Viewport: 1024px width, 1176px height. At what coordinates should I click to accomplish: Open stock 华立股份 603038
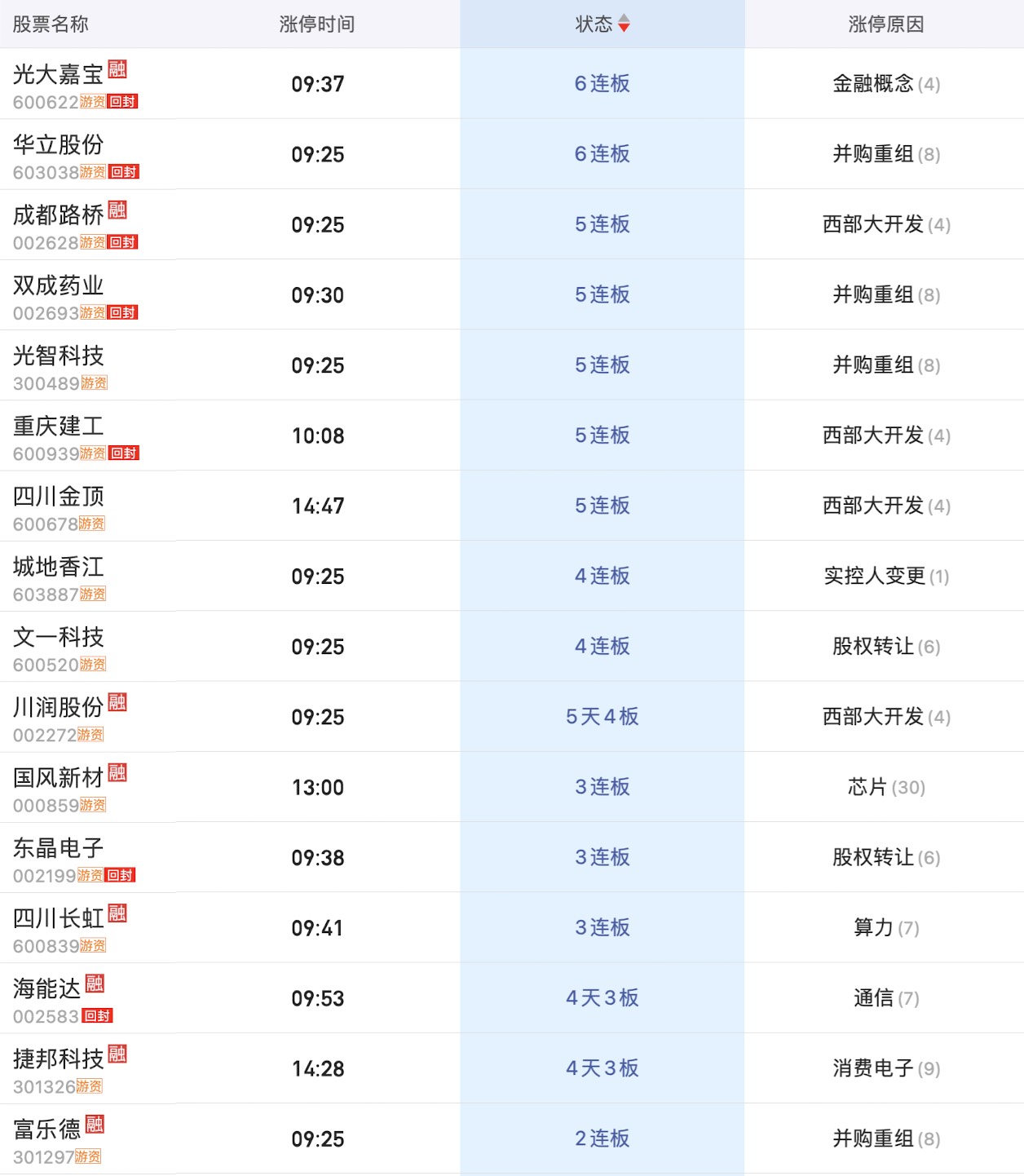pos(59,145)
